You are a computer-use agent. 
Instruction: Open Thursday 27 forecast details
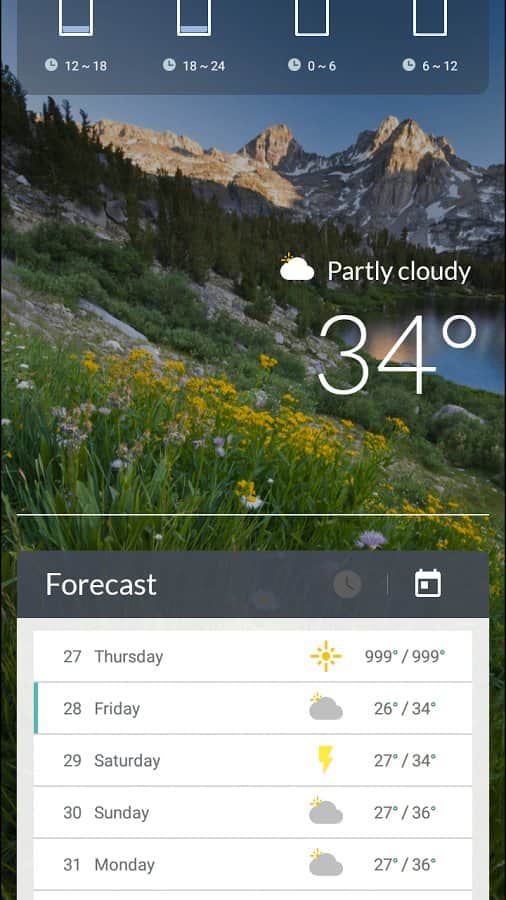pyautogui.click(x=253, y=656)
